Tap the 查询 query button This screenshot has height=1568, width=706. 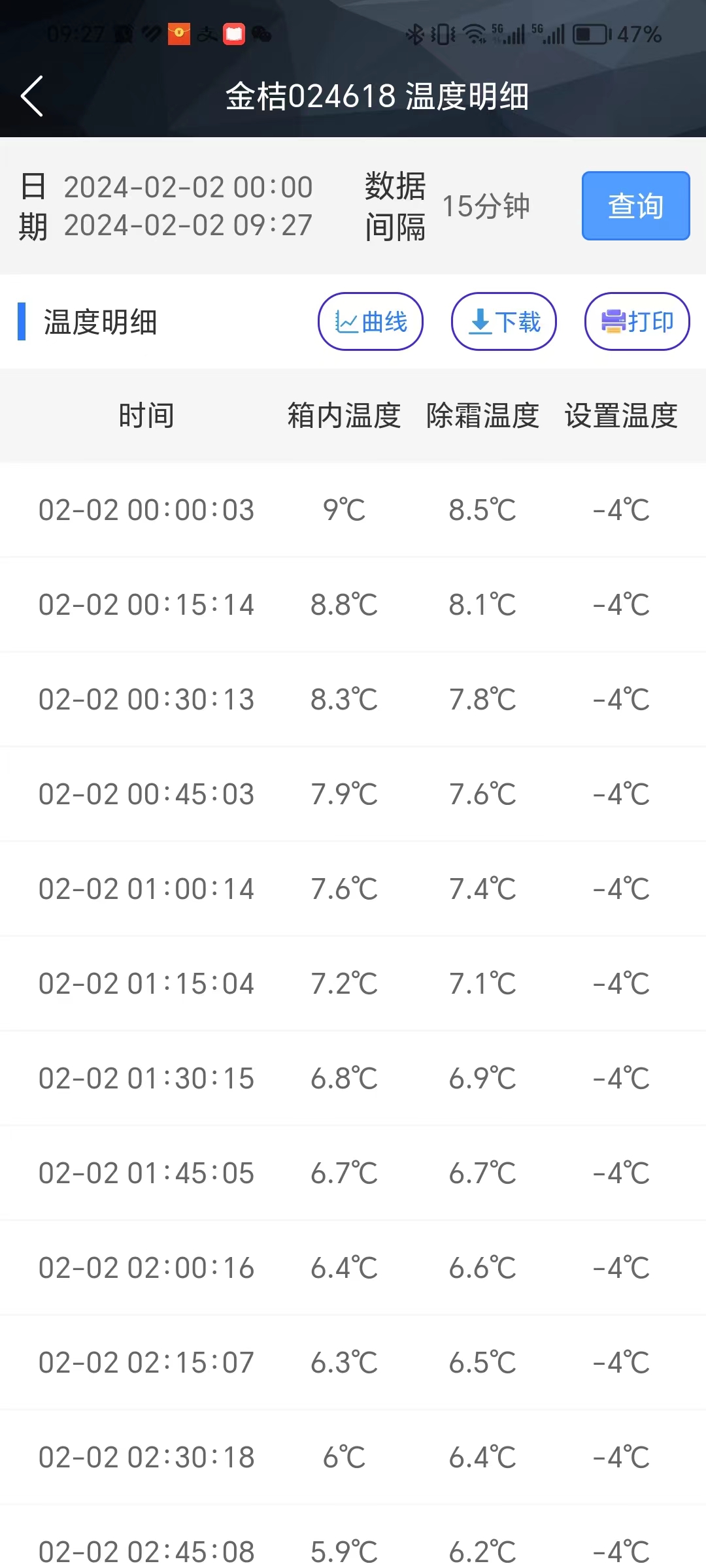pyautogui.click(x=635, y=206)
